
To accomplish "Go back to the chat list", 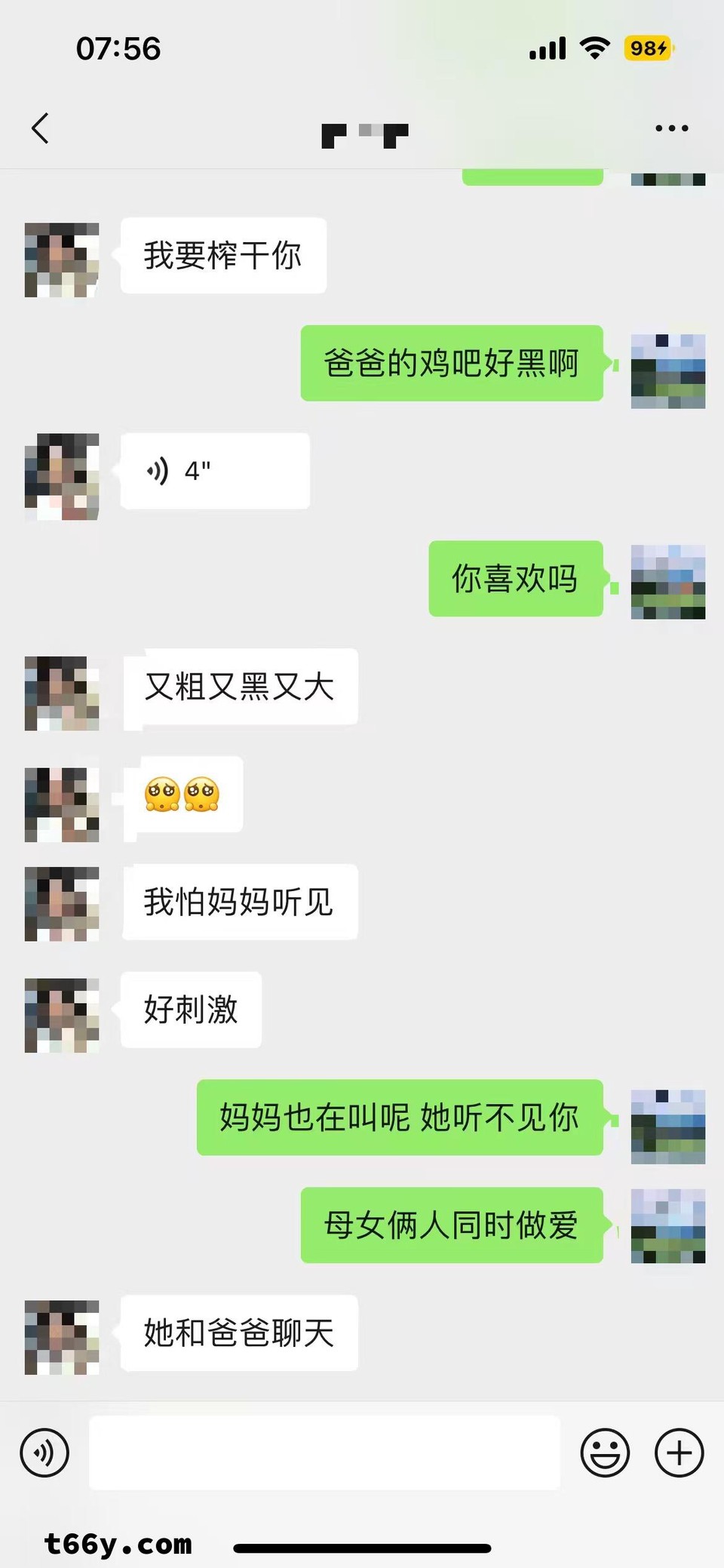I will (41, 128).
